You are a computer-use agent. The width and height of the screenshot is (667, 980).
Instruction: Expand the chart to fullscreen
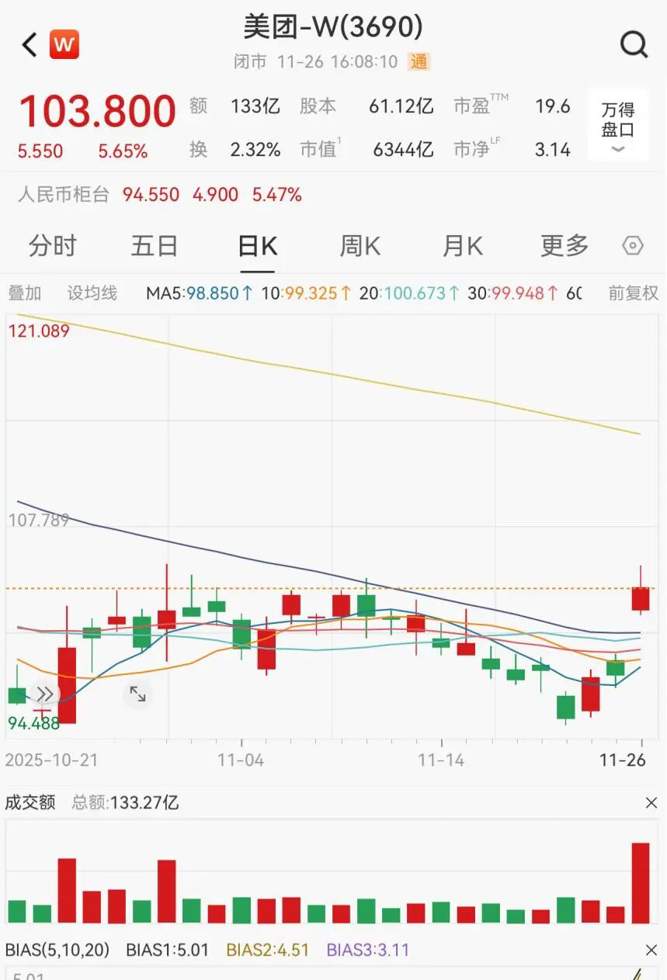tap(137, 693)
